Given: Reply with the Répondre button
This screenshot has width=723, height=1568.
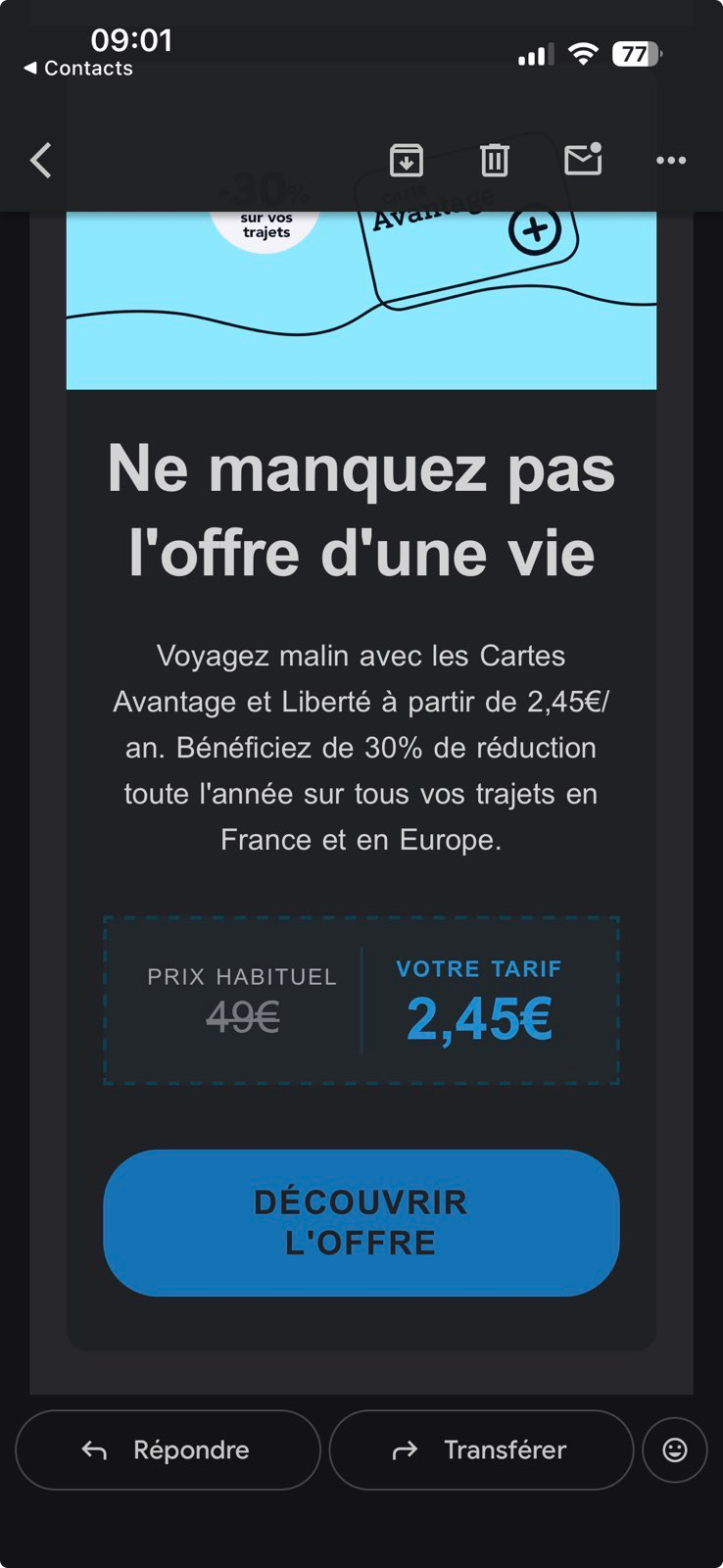Looking at the screenshot, I should tap(168, 1449).
